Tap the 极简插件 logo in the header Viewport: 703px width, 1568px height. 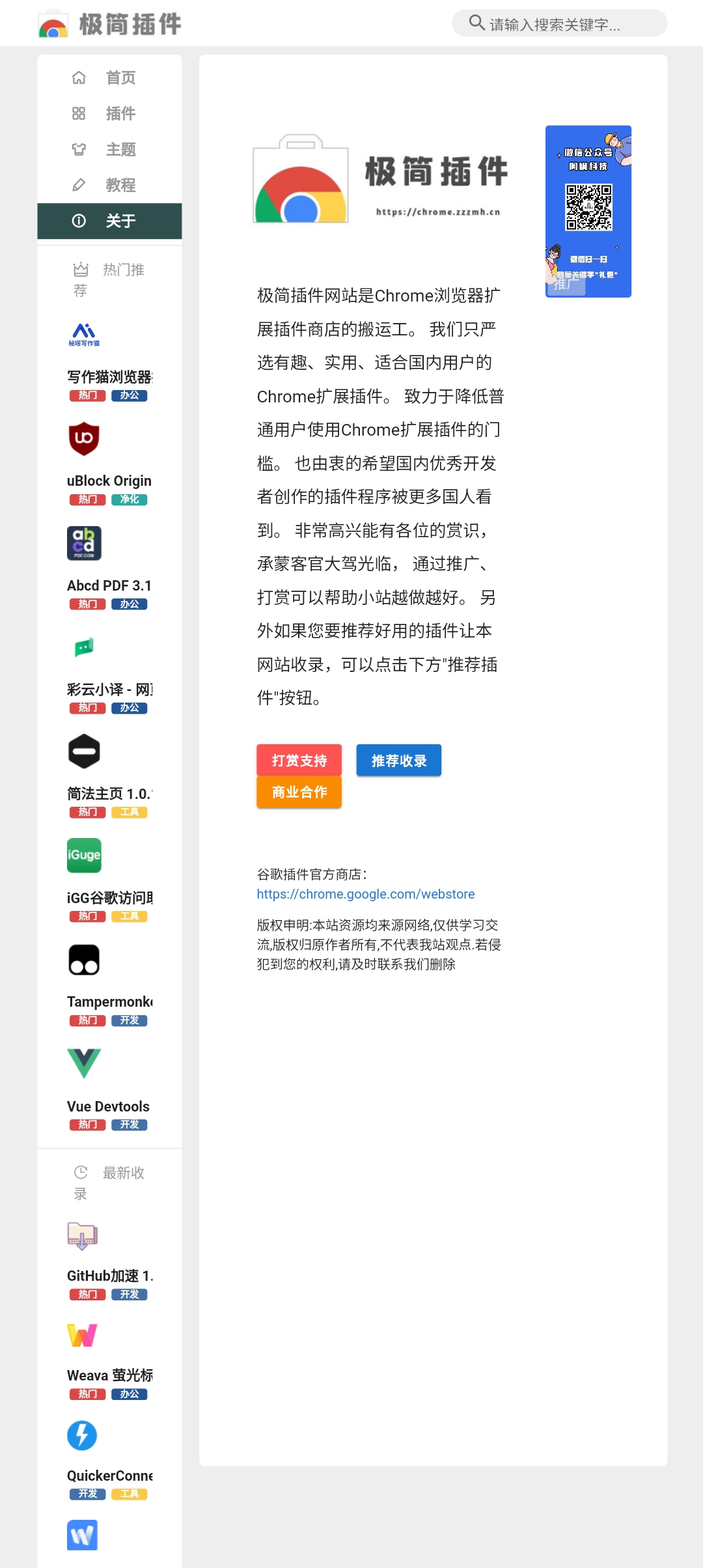[x=109, y=24]
